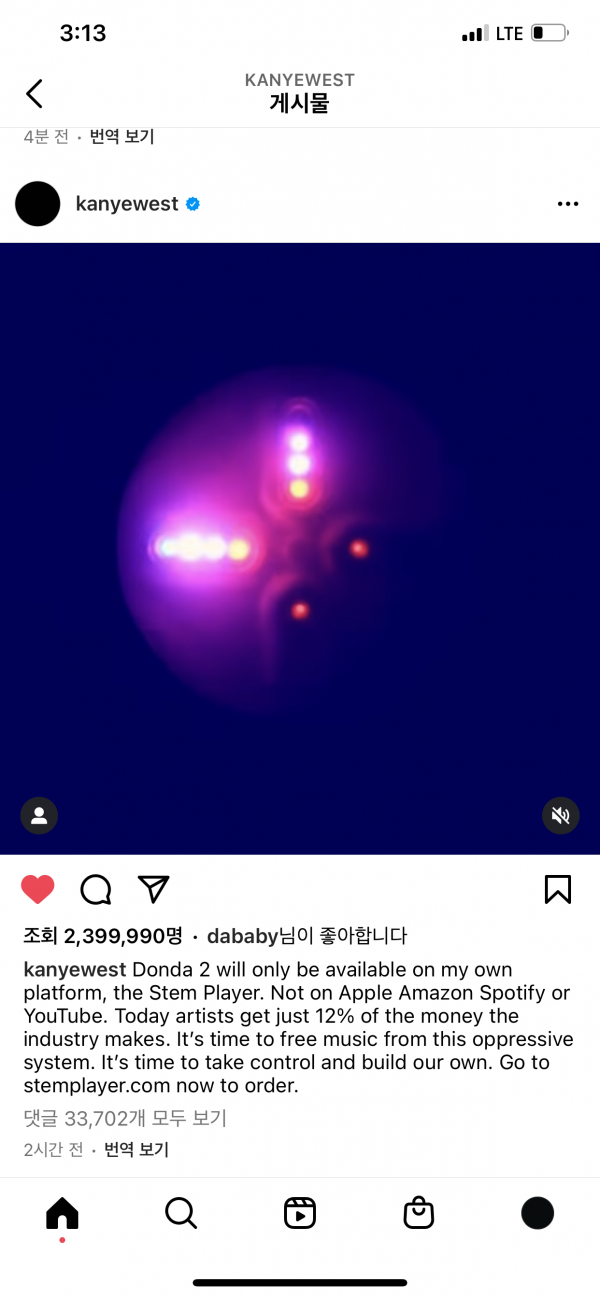
Task: Show tagged accounts on the video
Action: point(39,816)
